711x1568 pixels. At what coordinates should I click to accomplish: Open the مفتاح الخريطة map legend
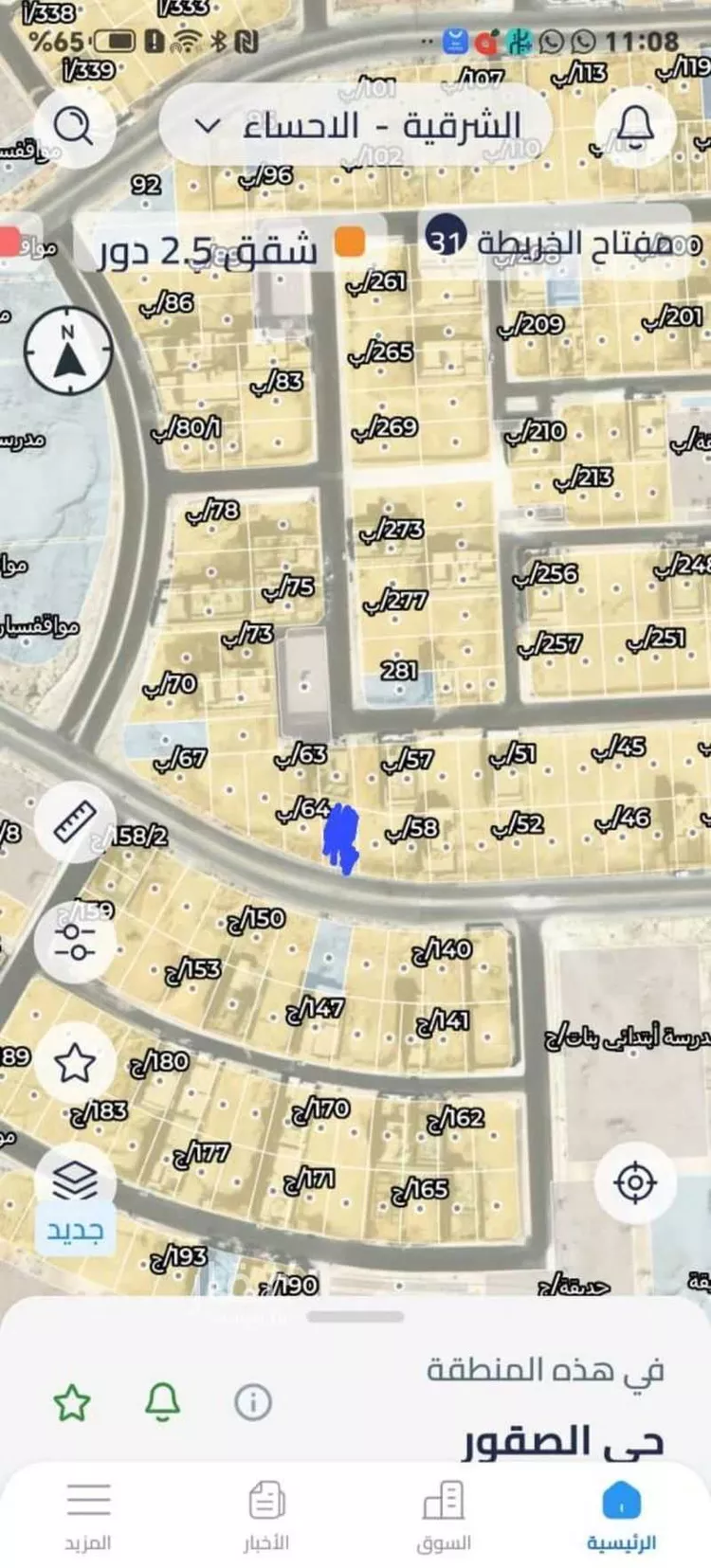[x=564, y=243]
